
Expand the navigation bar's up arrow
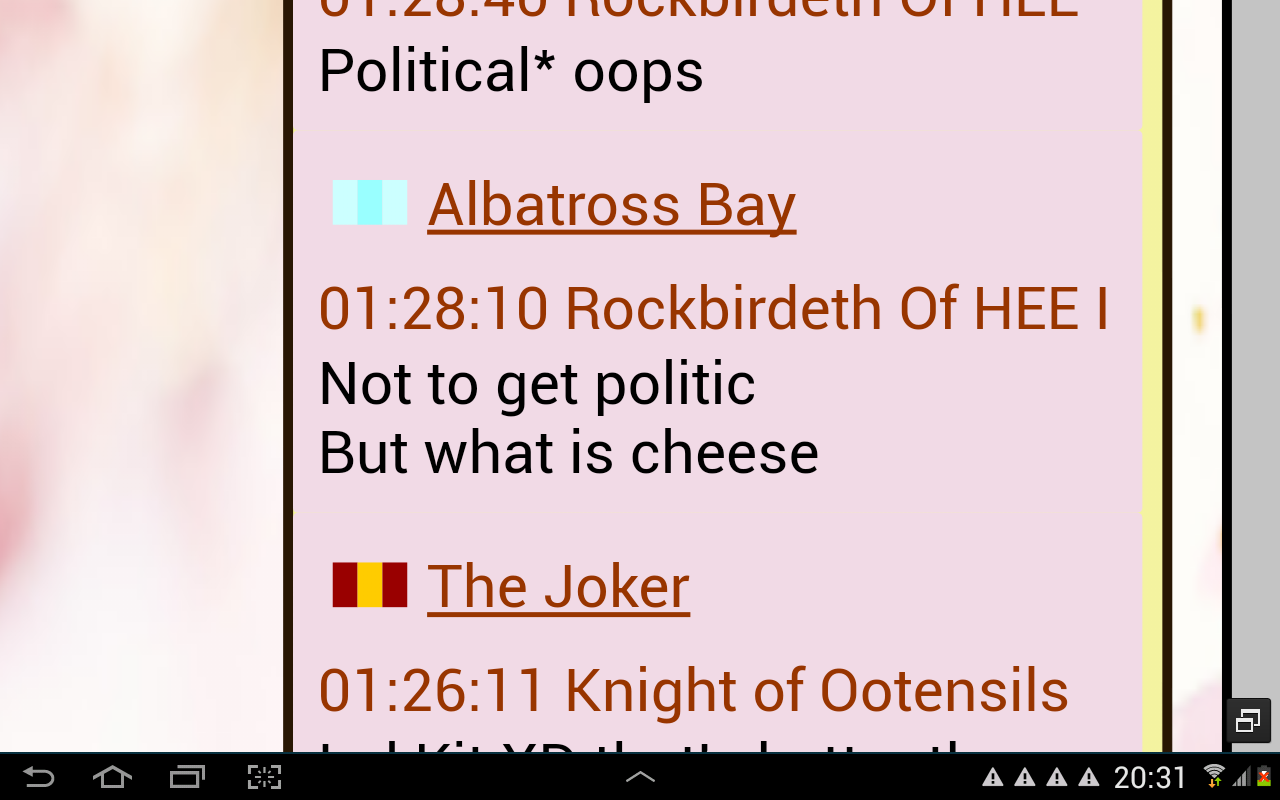[640, 777]
